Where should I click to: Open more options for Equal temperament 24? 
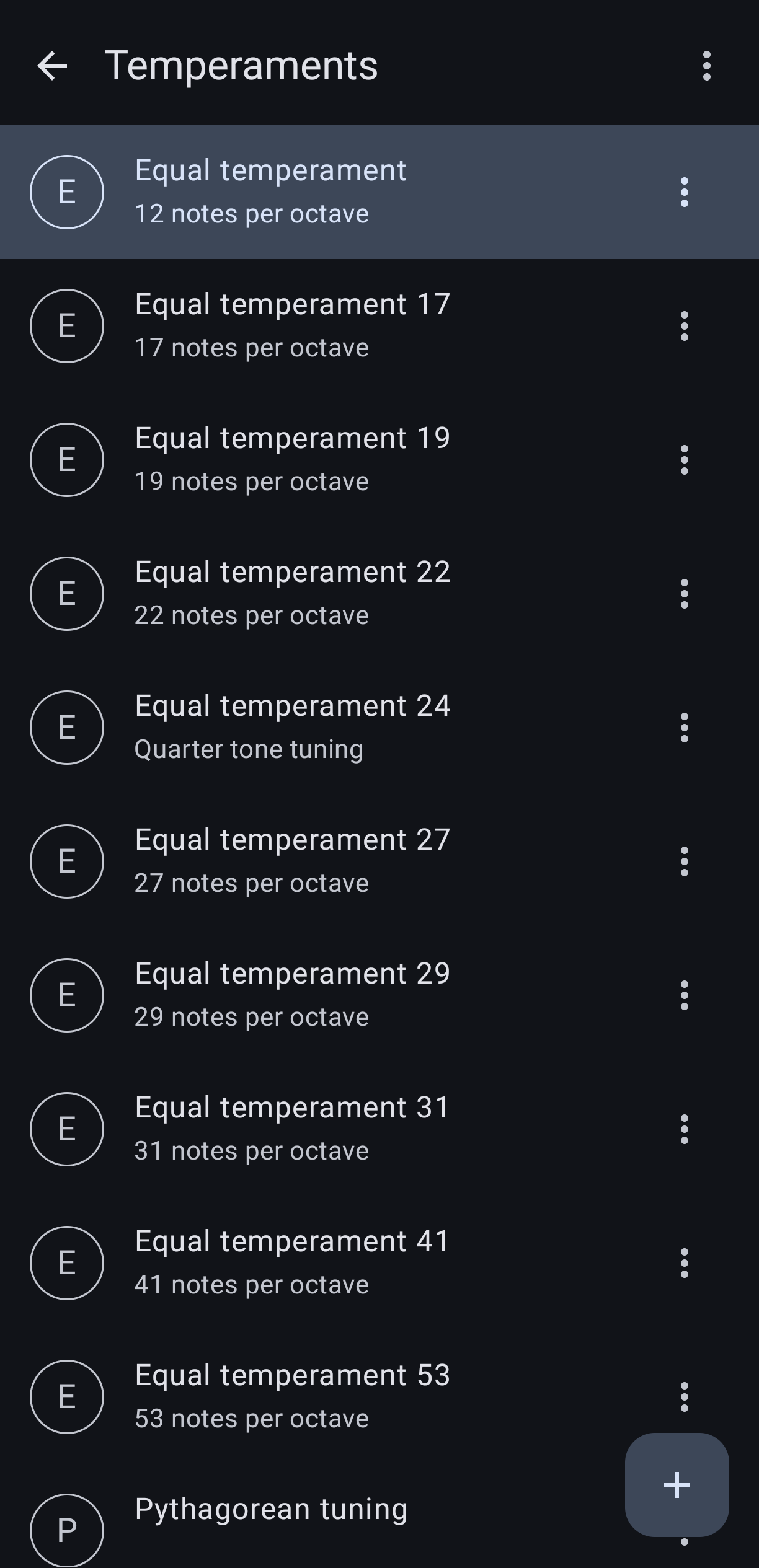[684, 728]
